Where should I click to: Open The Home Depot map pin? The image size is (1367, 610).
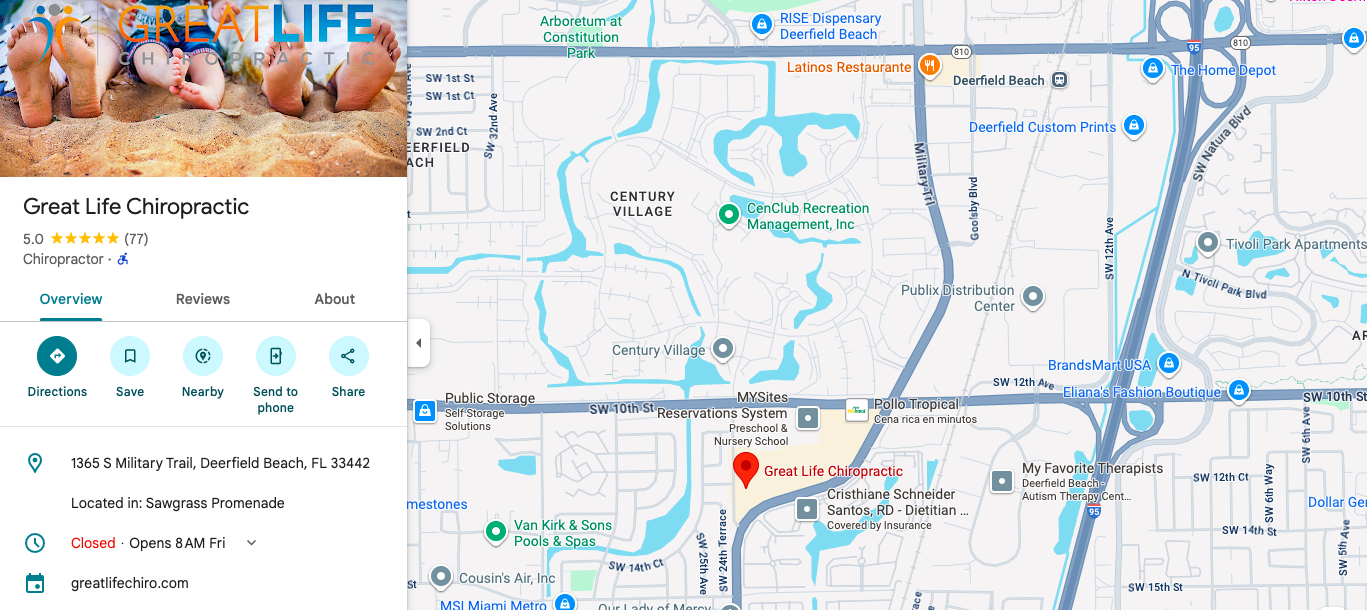coord(1152,69)
